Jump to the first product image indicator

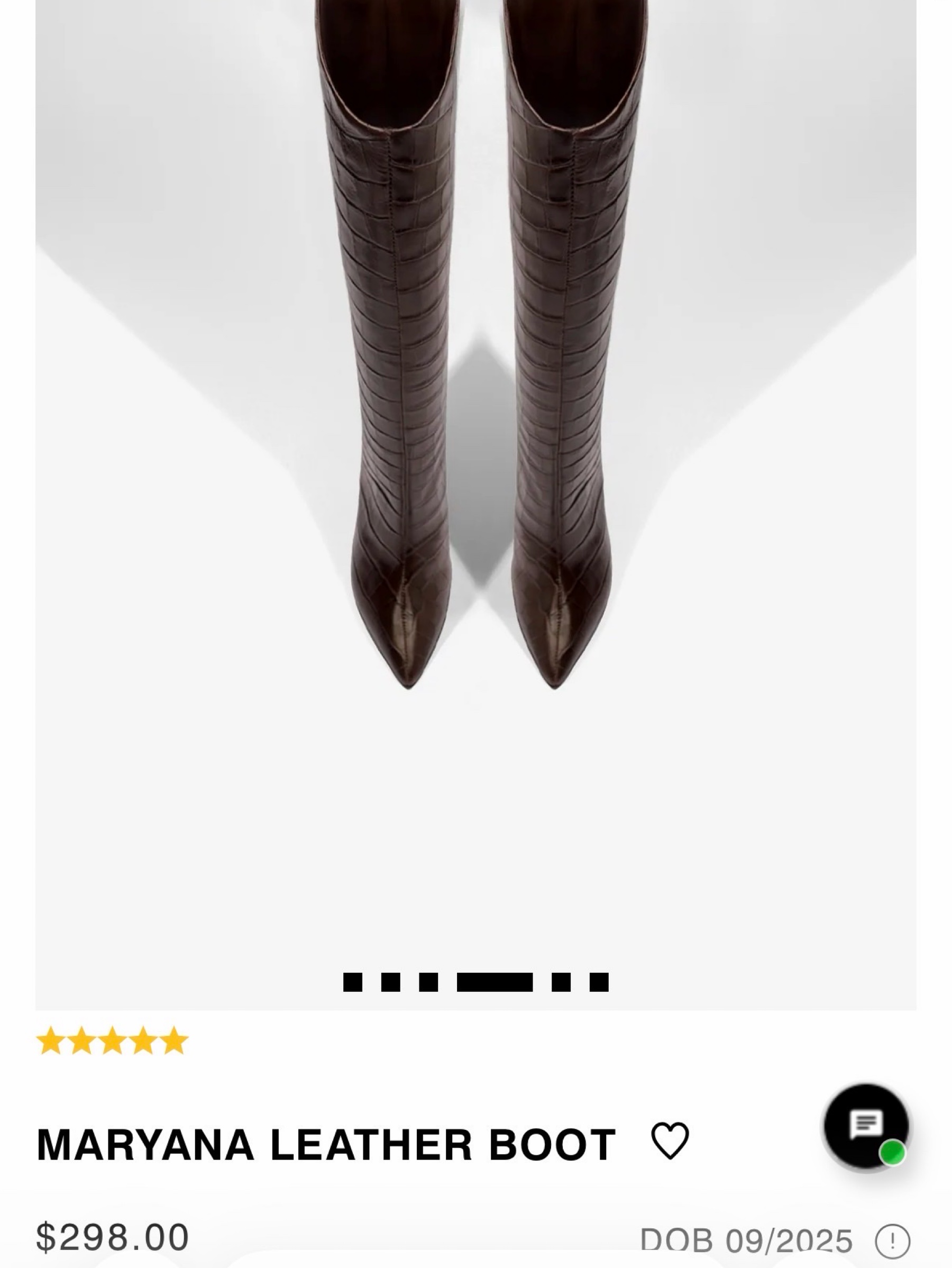(x=352, y=982)
